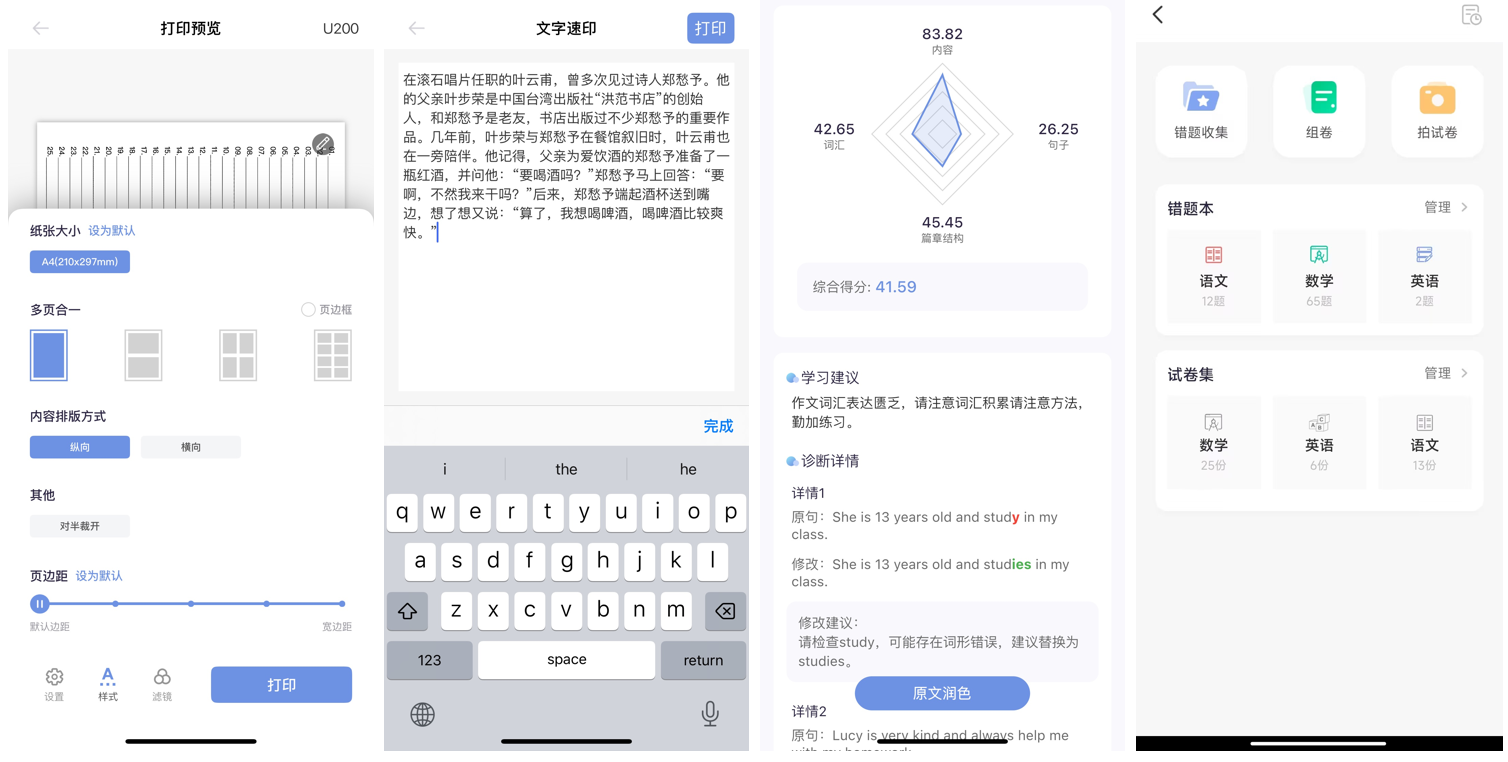Open 英语 试卷集 with 6份
1508x762 pixels.
click(1319, 441)
